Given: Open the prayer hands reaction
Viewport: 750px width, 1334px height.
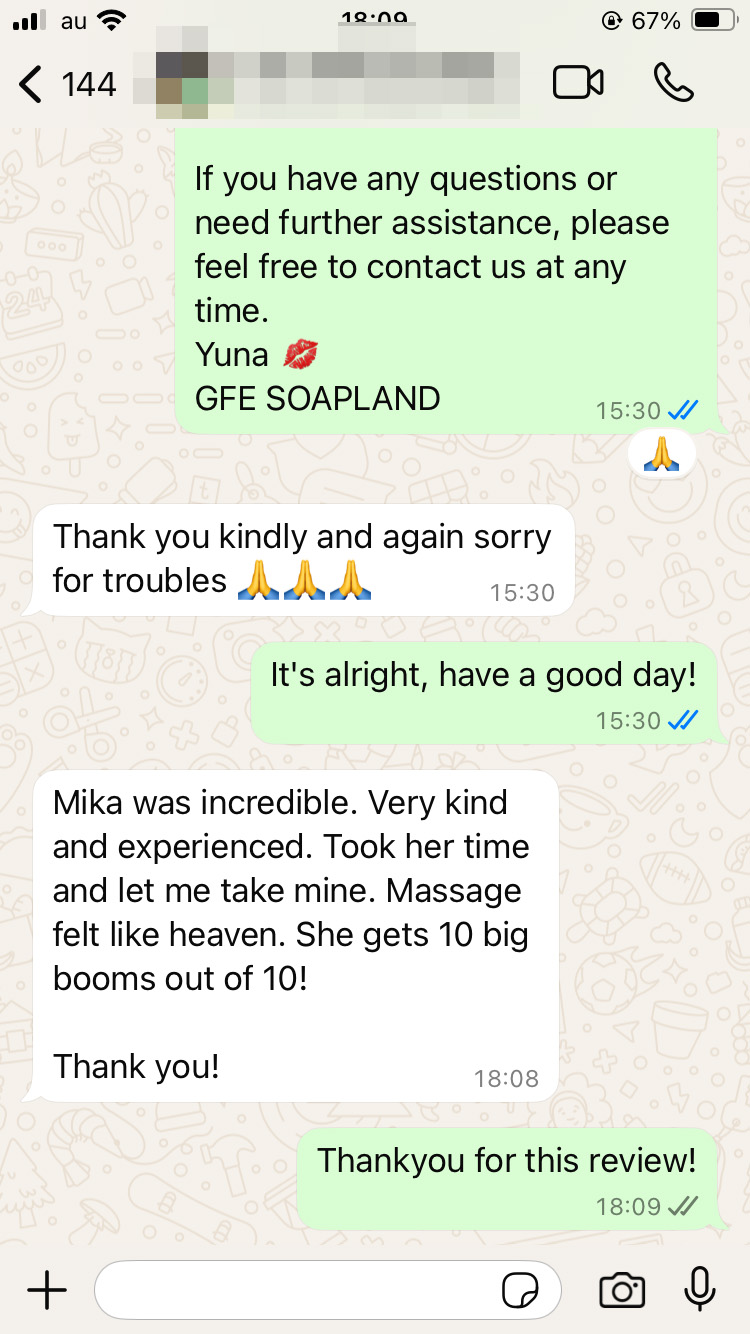Looking at the screenshot, I should [x=661, y=454].
